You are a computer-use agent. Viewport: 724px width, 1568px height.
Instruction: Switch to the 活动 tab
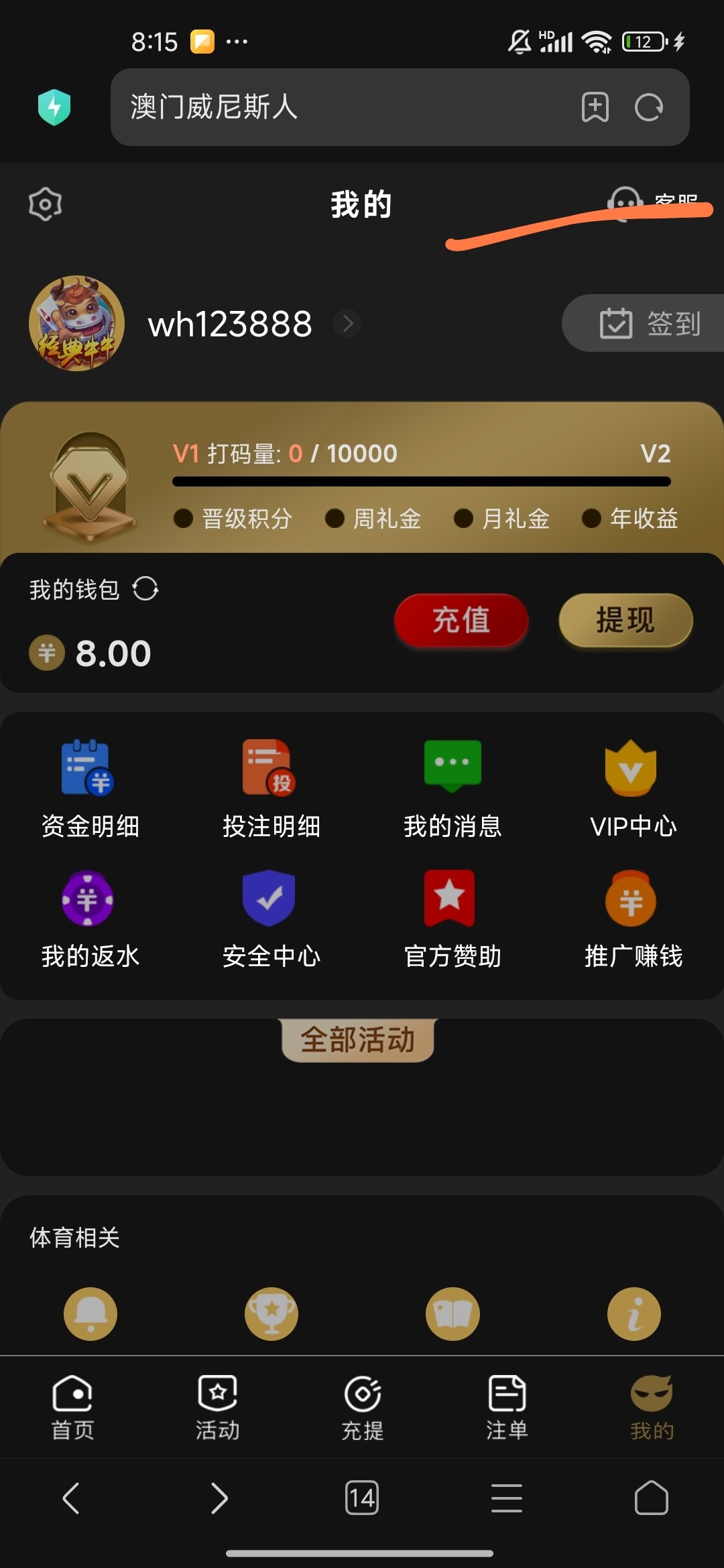click(x=217, y=1407)
